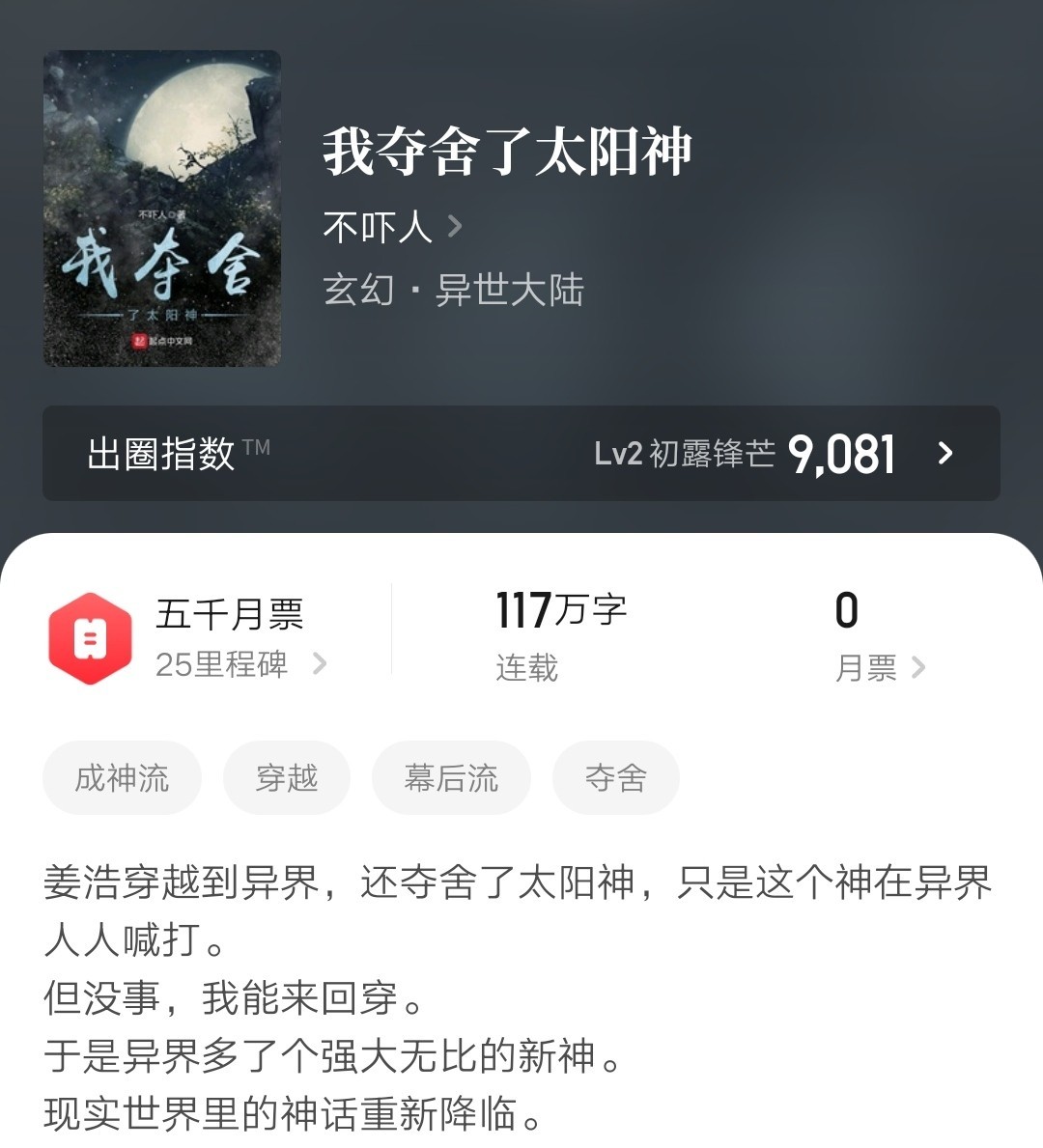Open author 不吓人's profile page
This screenshot has height=1148, width=1043.
point(391,228)
